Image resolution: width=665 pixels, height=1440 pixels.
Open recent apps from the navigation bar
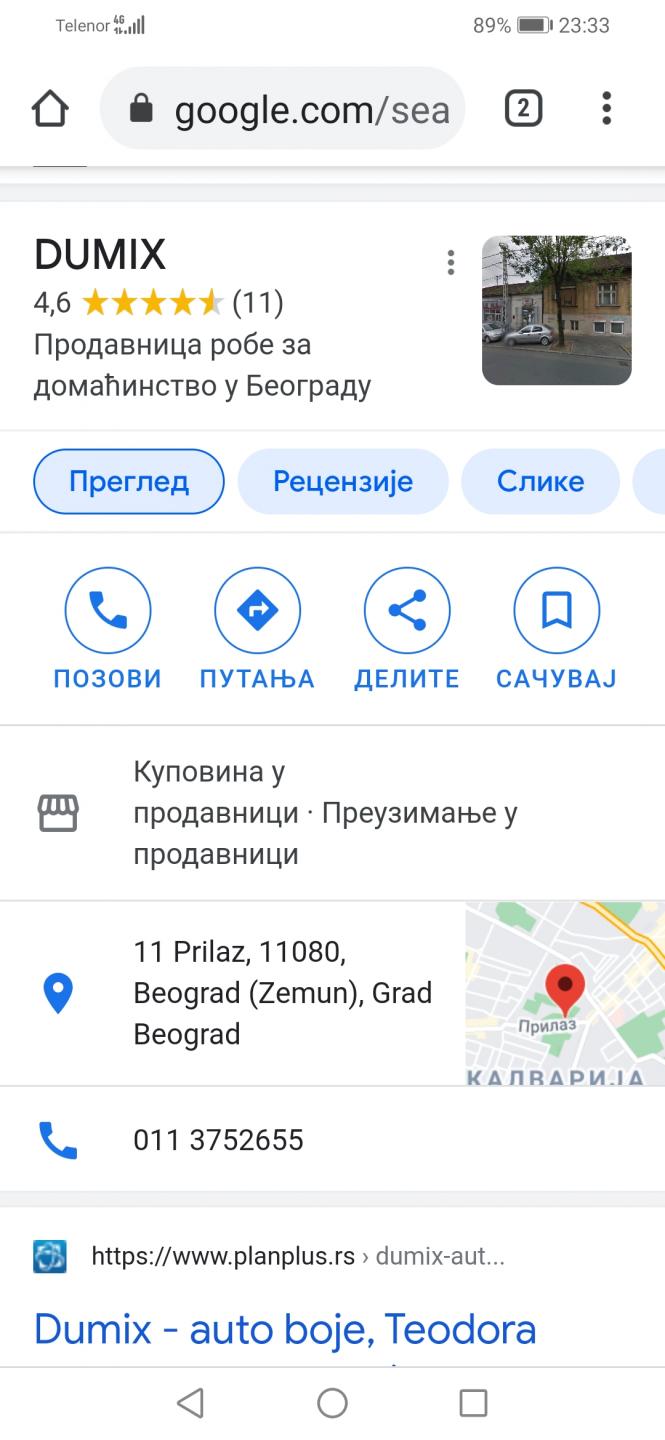click(473, 1403)
